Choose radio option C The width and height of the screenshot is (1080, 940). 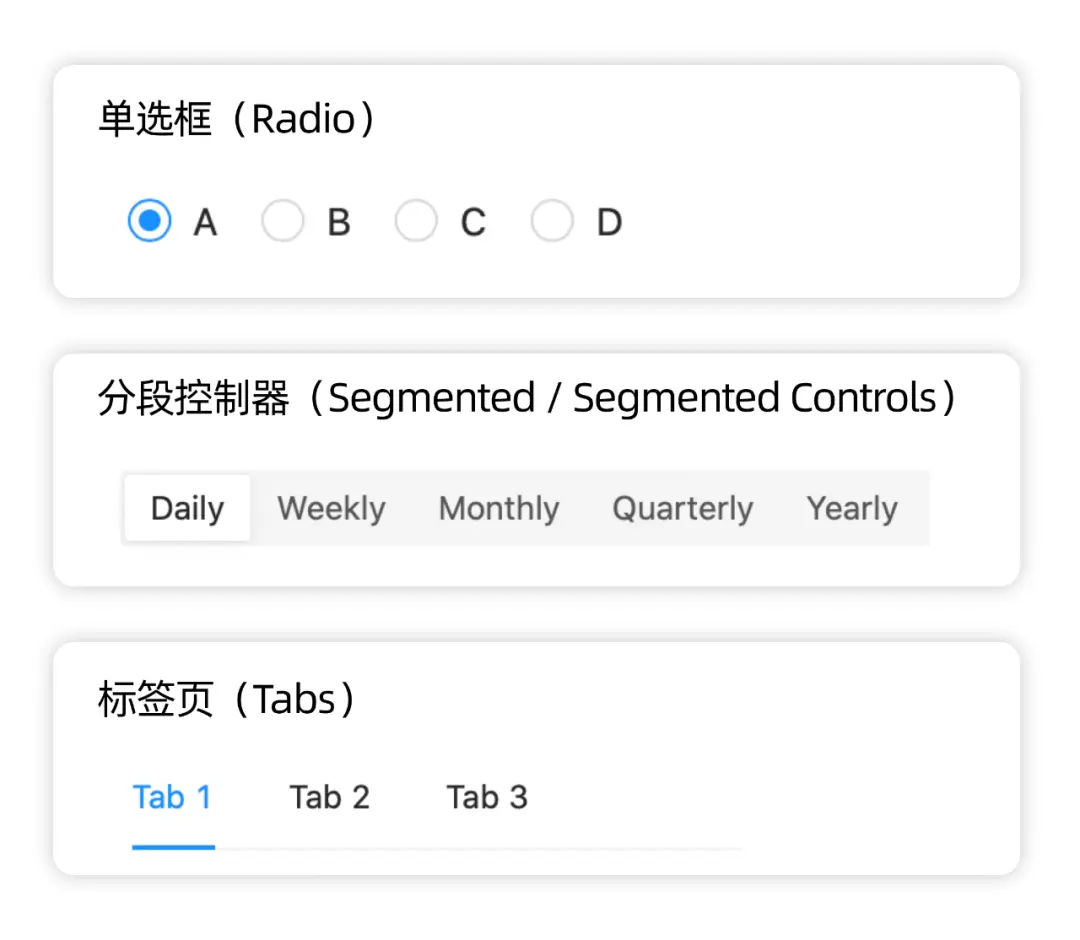[x=416, y=221]
